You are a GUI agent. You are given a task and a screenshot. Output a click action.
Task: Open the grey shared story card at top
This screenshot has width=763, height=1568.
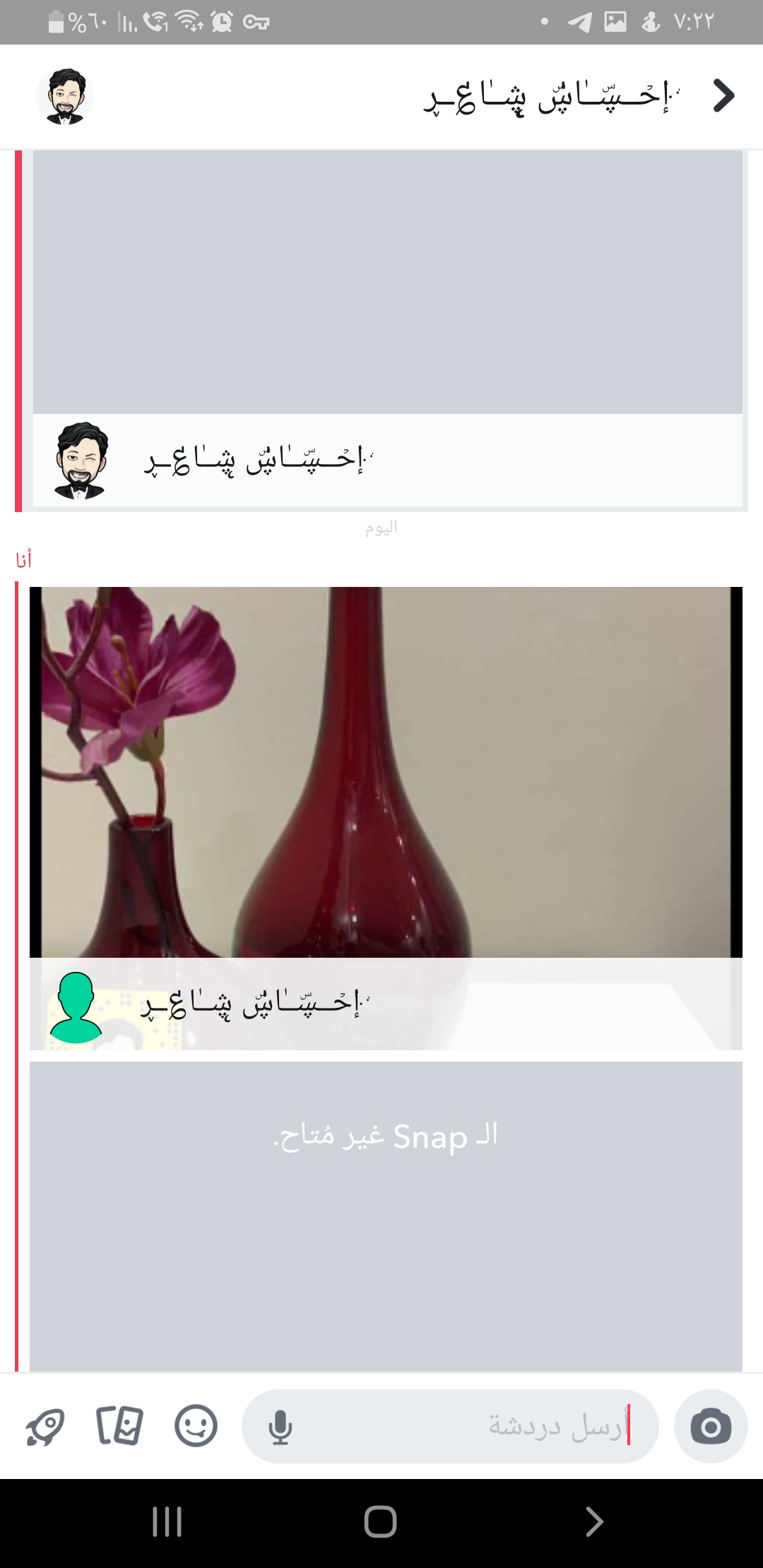click(x=387, y=283)
